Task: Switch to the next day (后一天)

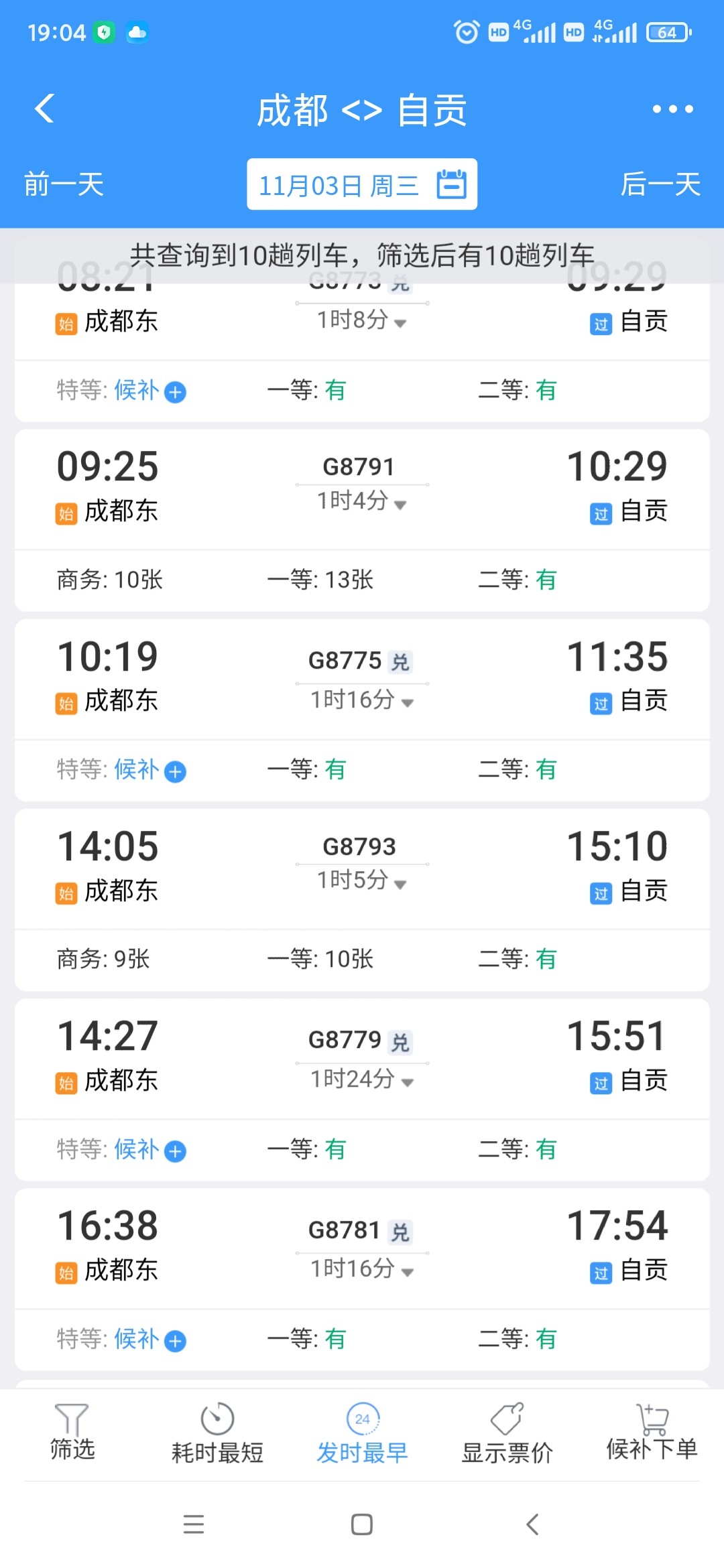Action: click(660, 184)
